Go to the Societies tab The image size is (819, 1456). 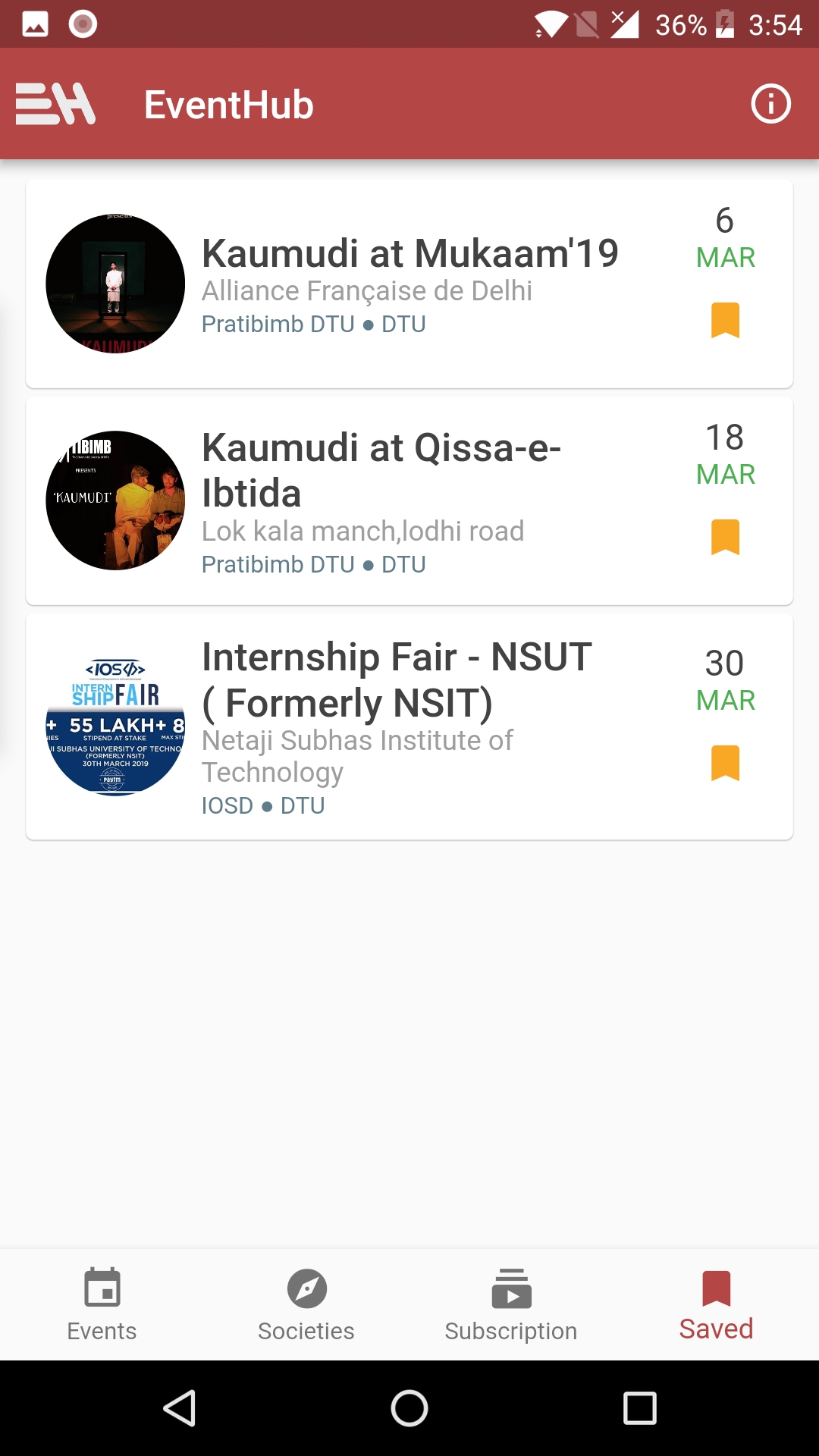(306, 1304)
